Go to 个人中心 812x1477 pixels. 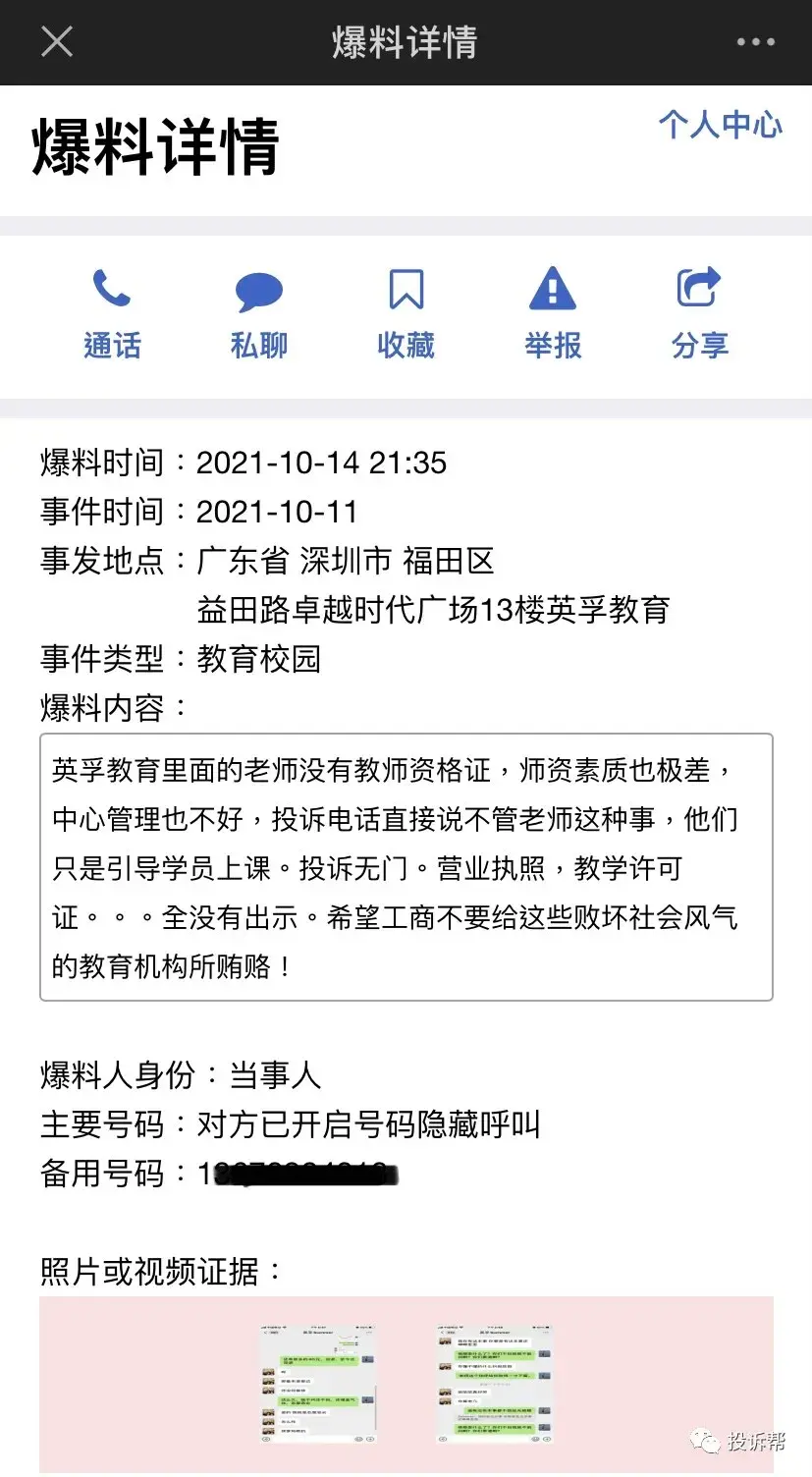720,125
